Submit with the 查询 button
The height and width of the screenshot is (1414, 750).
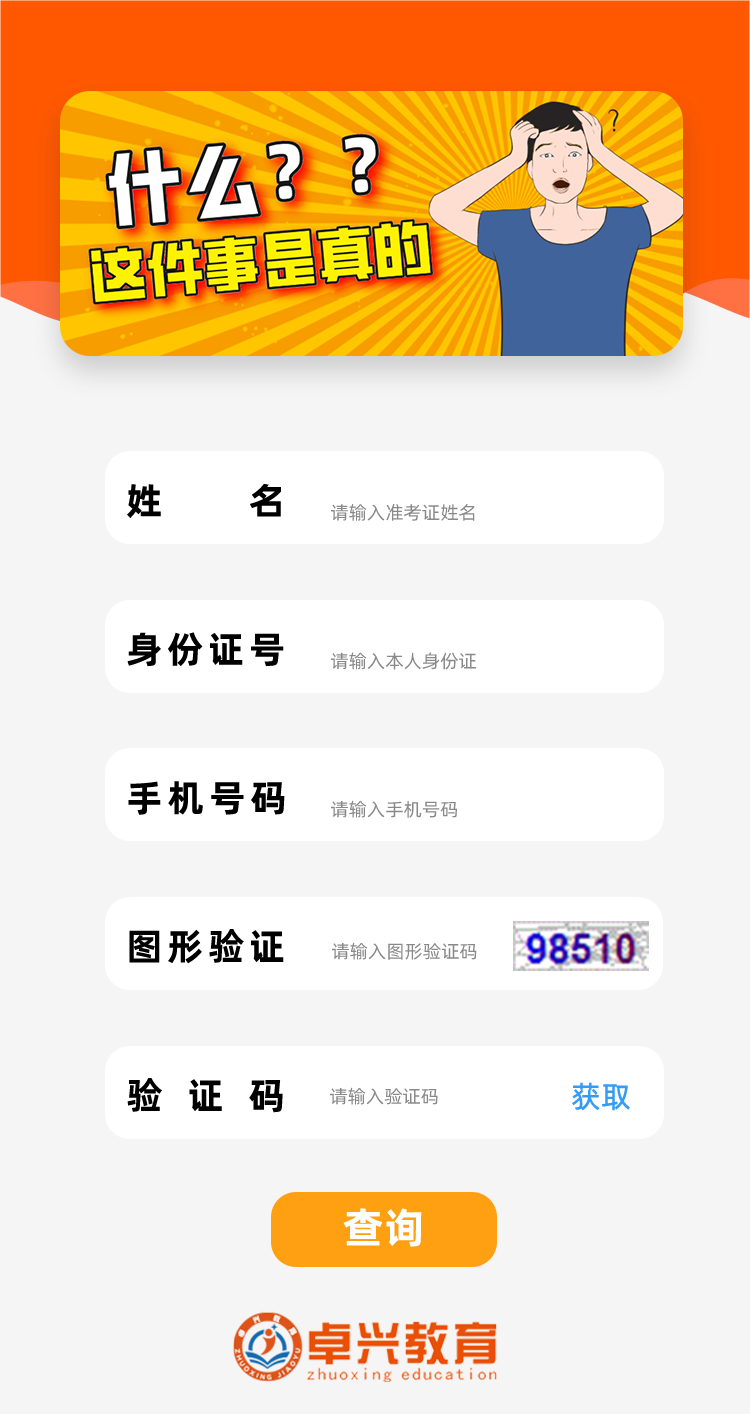point(384,1229)
